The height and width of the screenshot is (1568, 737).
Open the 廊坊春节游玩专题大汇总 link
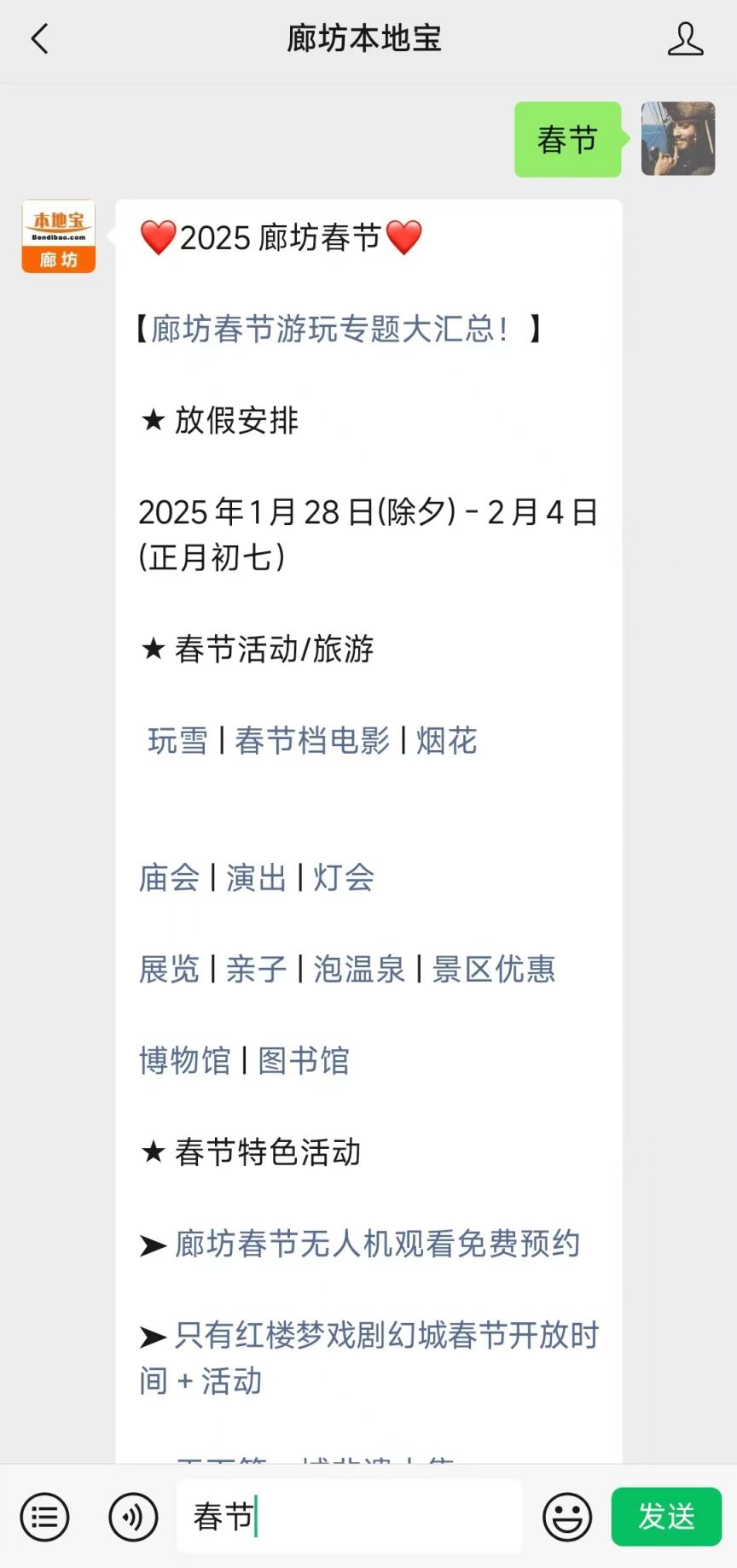(329, 329)
